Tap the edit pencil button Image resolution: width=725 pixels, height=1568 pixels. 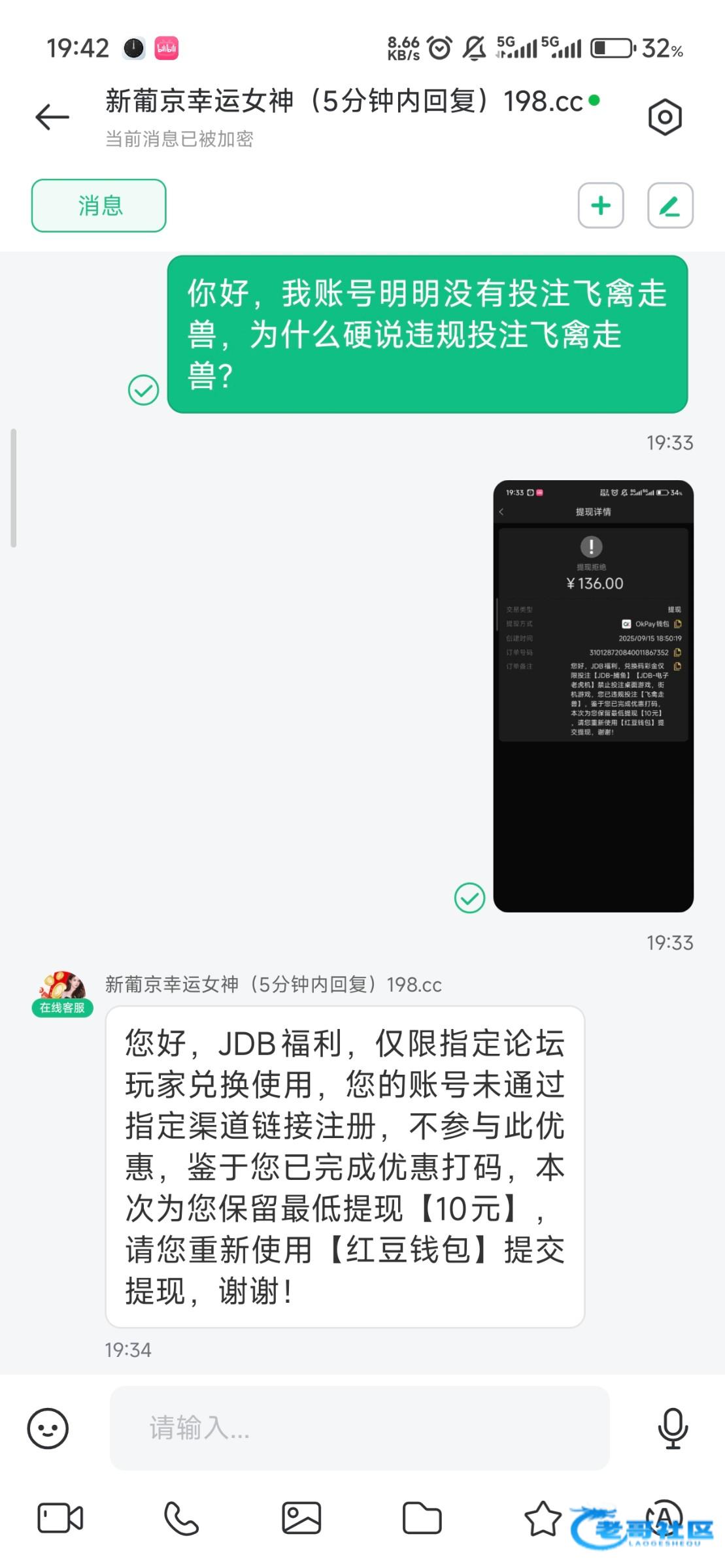pyautogui.click(x=670, y=206)
